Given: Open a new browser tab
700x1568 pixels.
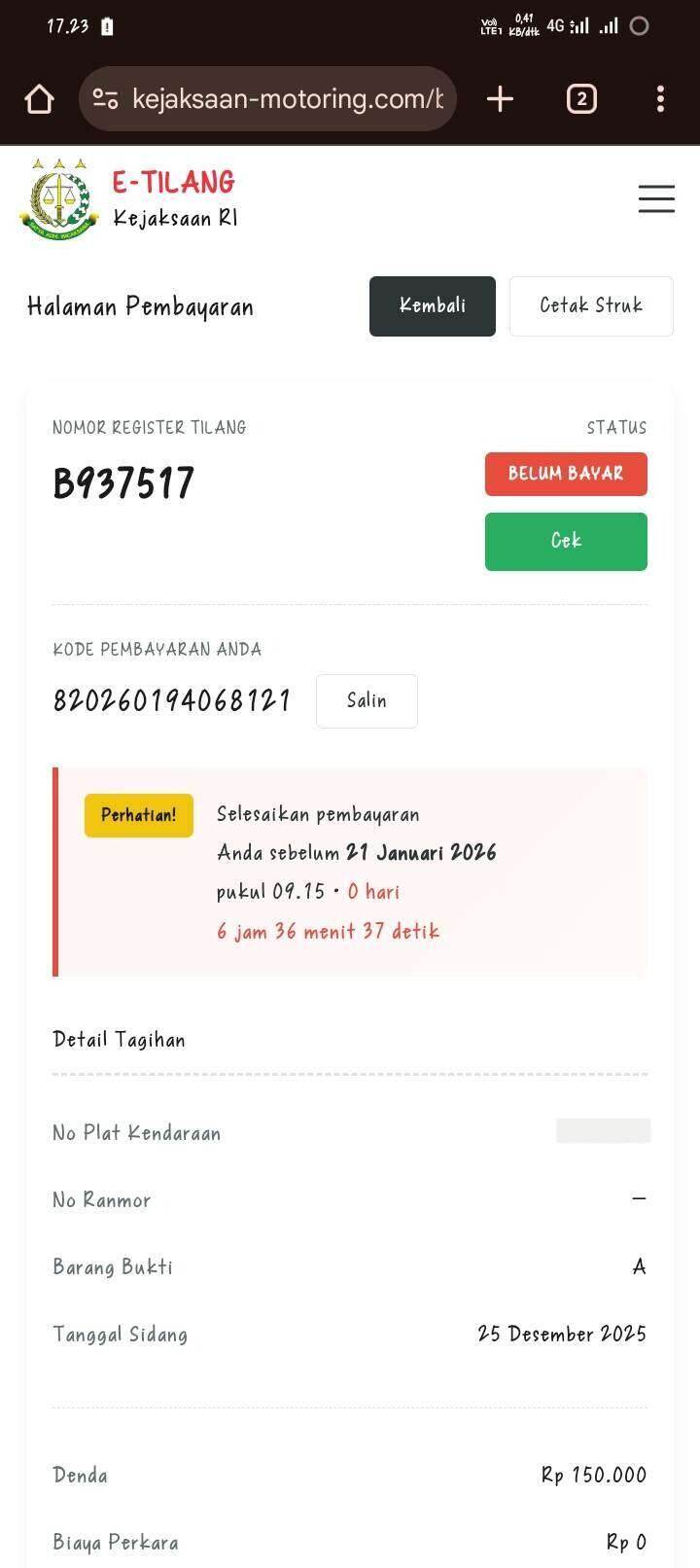Looking at the screenshot, I should 500,99.
